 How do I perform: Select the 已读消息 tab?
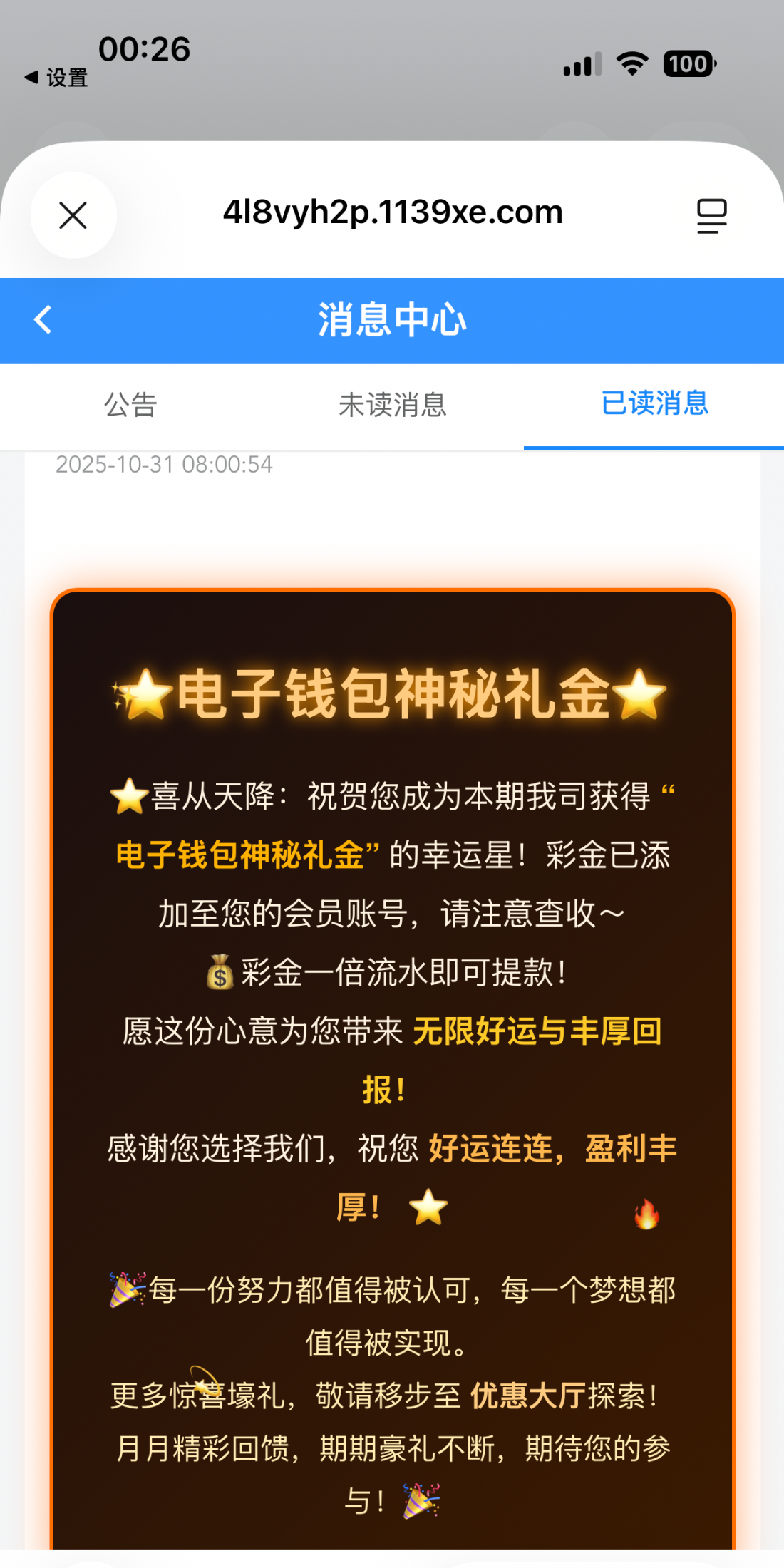(x=654, y=403)
